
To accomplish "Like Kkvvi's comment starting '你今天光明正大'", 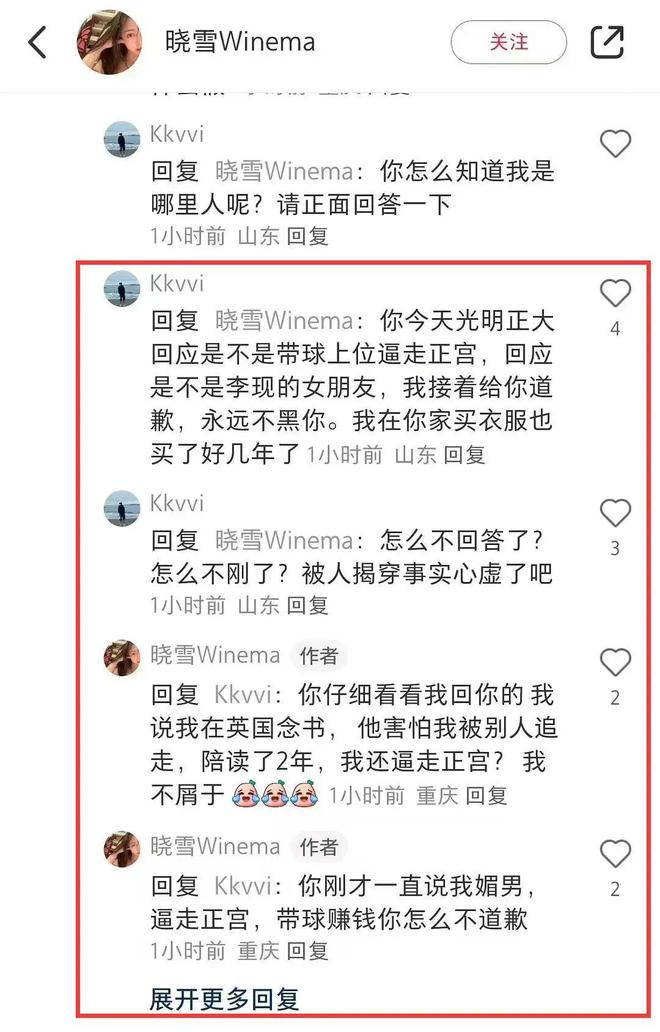I will click(x=615, y=293).
